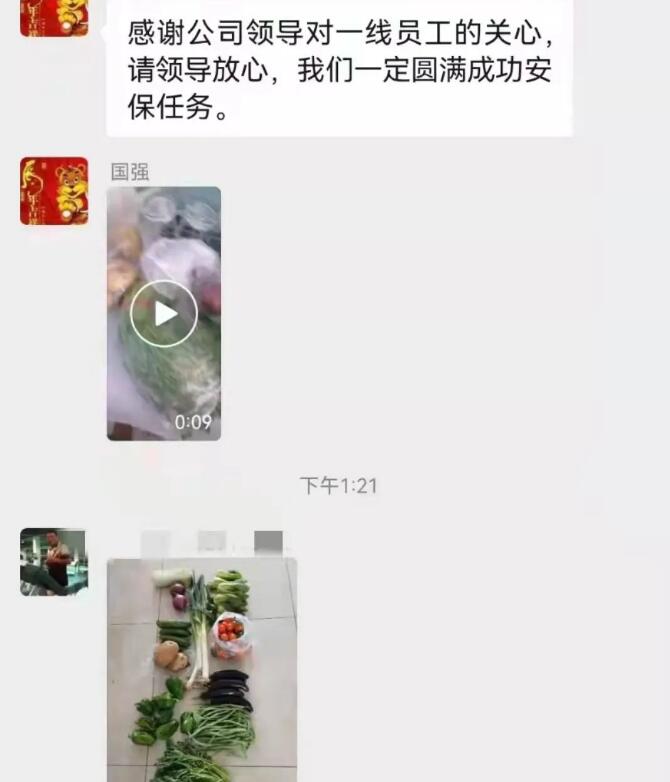Open 国强's tiger avatar profile
The width and height of the screenshot is (670, 782).
[x=54, y=191]
